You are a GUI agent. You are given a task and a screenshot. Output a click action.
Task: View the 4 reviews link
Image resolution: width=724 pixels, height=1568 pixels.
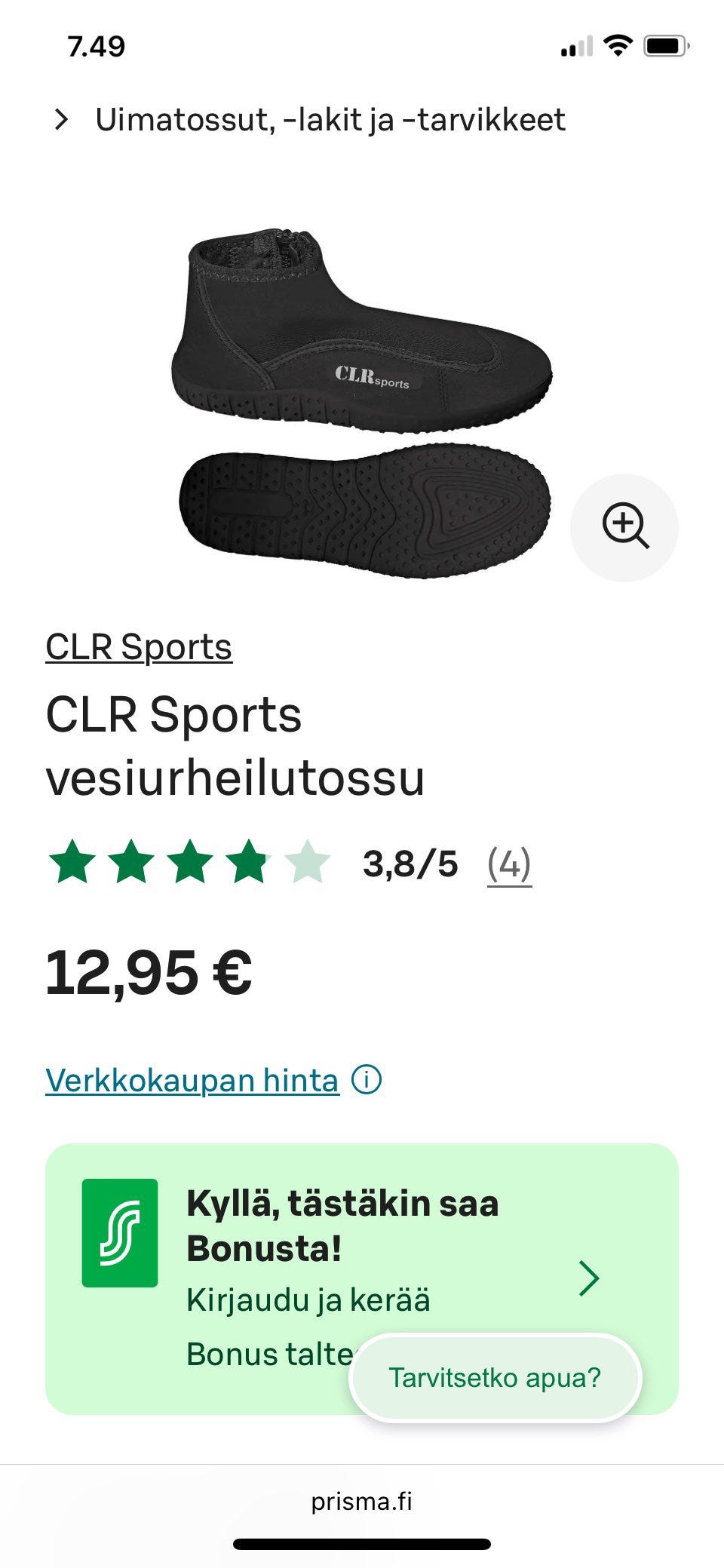coord(509,864)
